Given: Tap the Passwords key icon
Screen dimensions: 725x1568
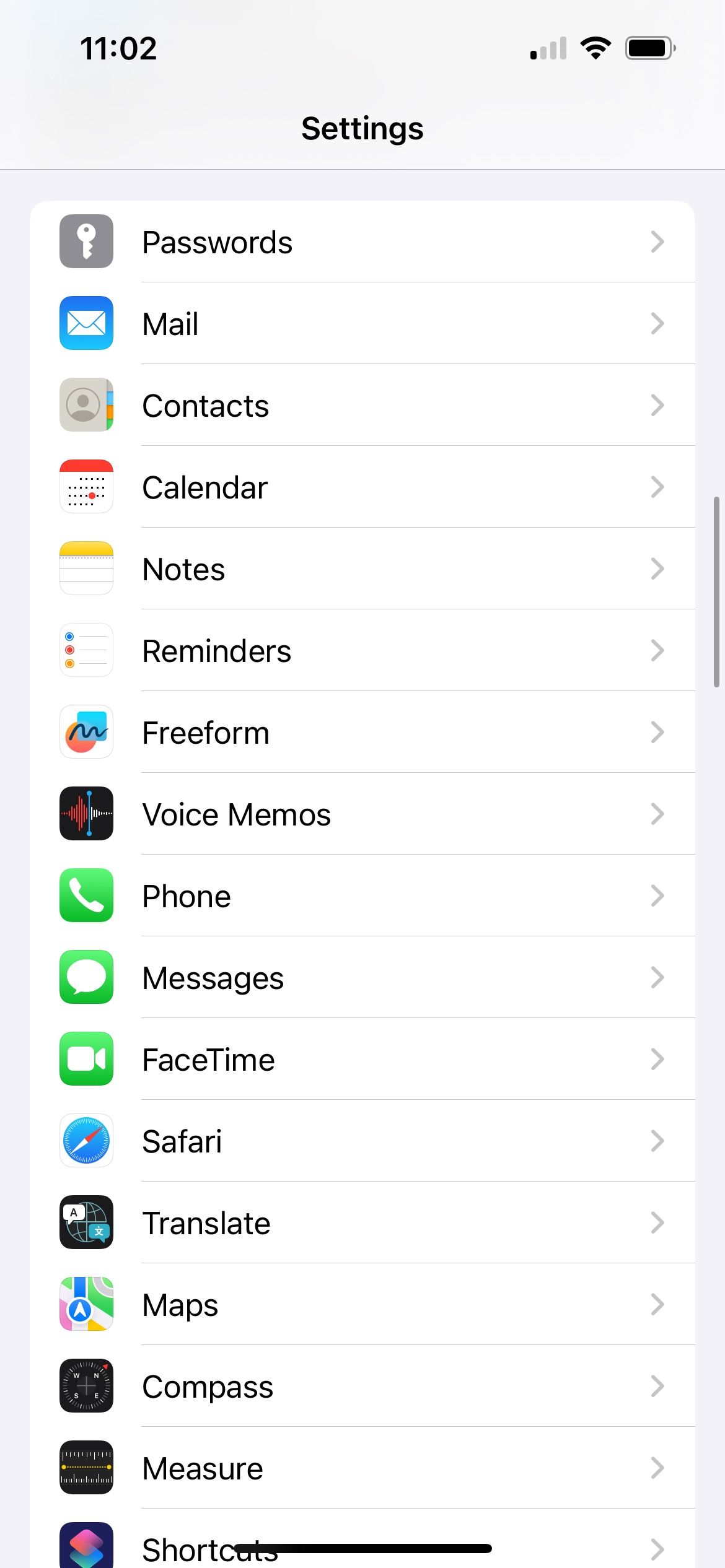Looking at the screenshot, I should click(x=86, y=242).
